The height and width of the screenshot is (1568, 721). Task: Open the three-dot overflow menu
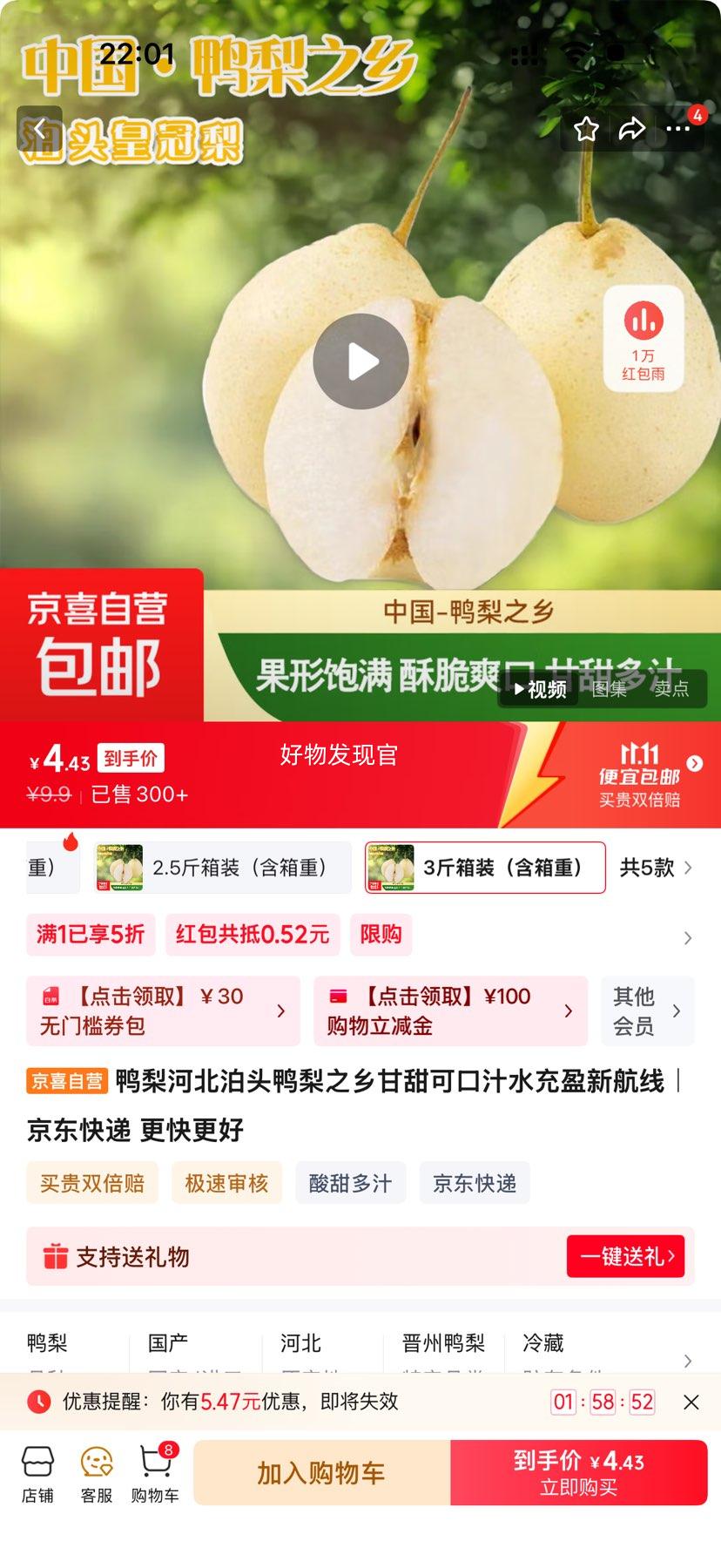point(678,129)
